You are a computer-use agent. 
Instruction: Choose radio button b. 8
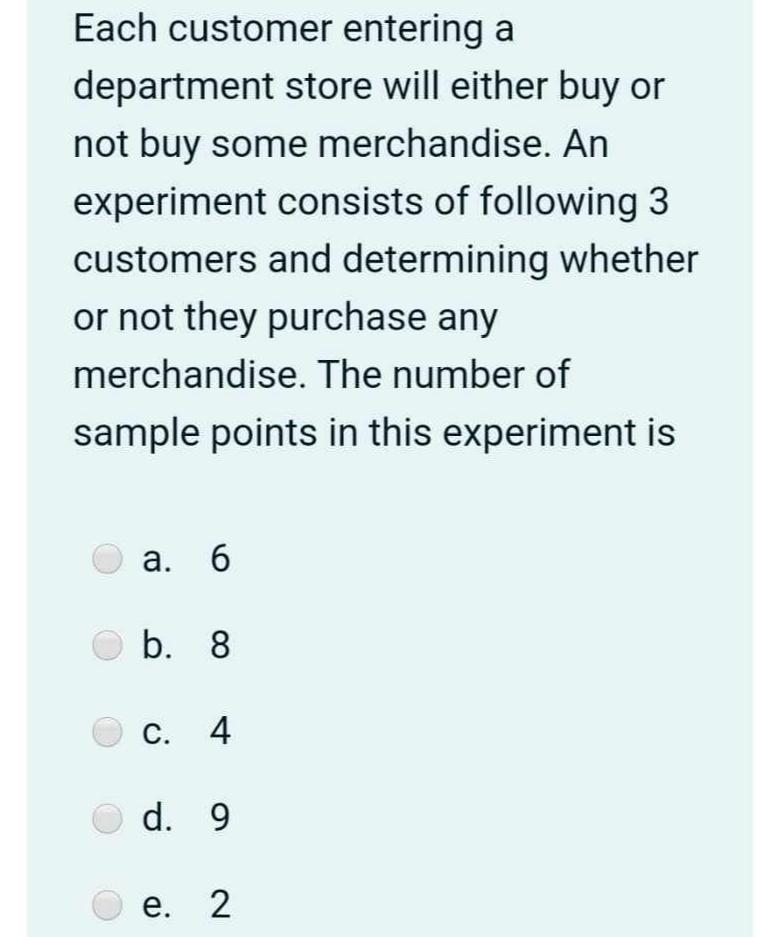(108, 647)
